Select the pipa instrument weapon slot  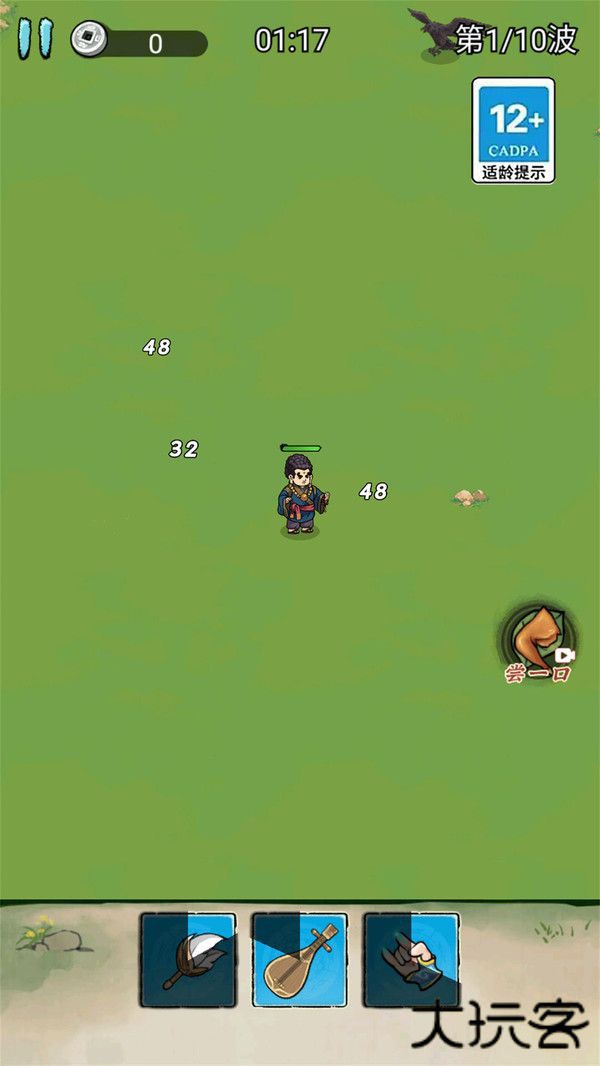299,959
